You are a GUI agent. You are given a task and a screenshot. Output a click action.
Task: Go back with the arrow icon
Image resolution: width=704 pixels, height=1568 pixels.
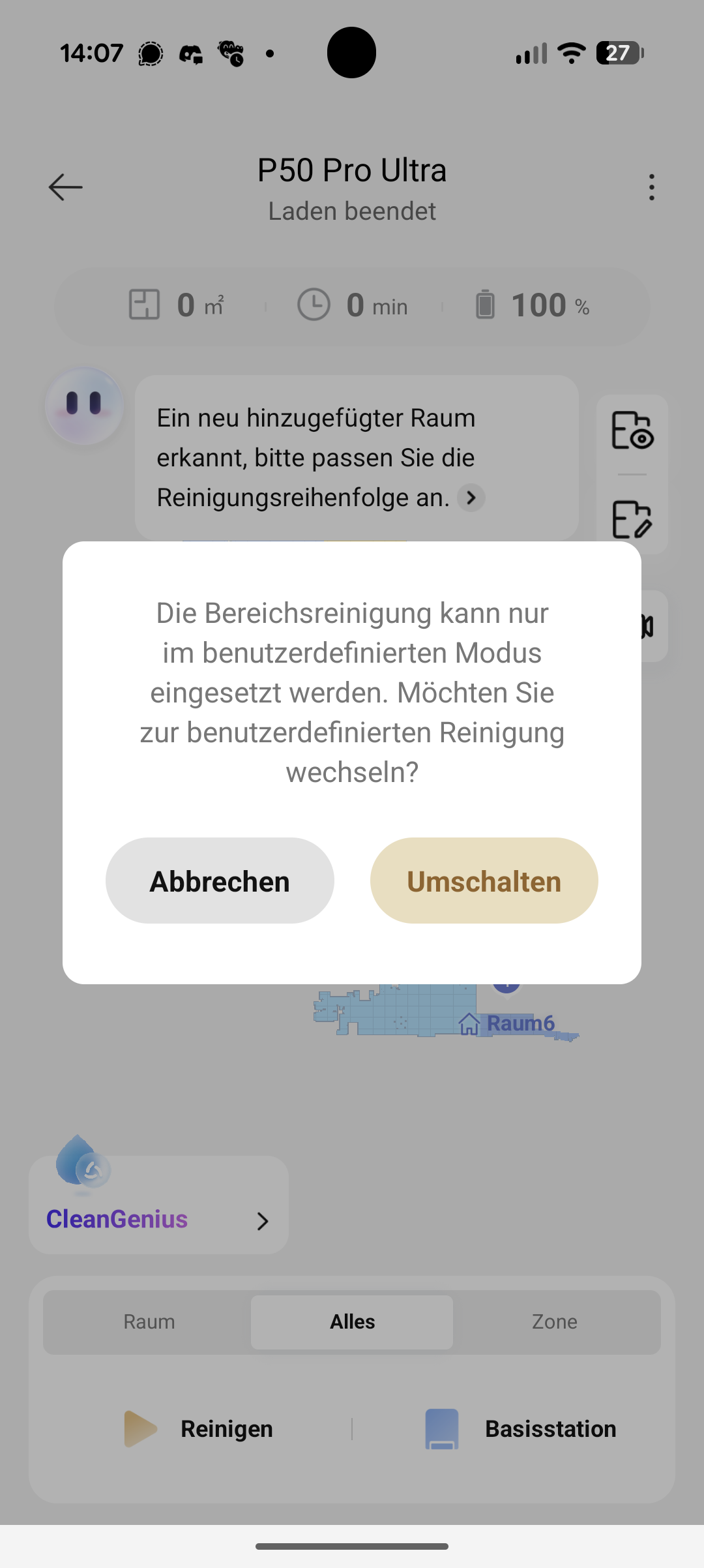(66, 187)
